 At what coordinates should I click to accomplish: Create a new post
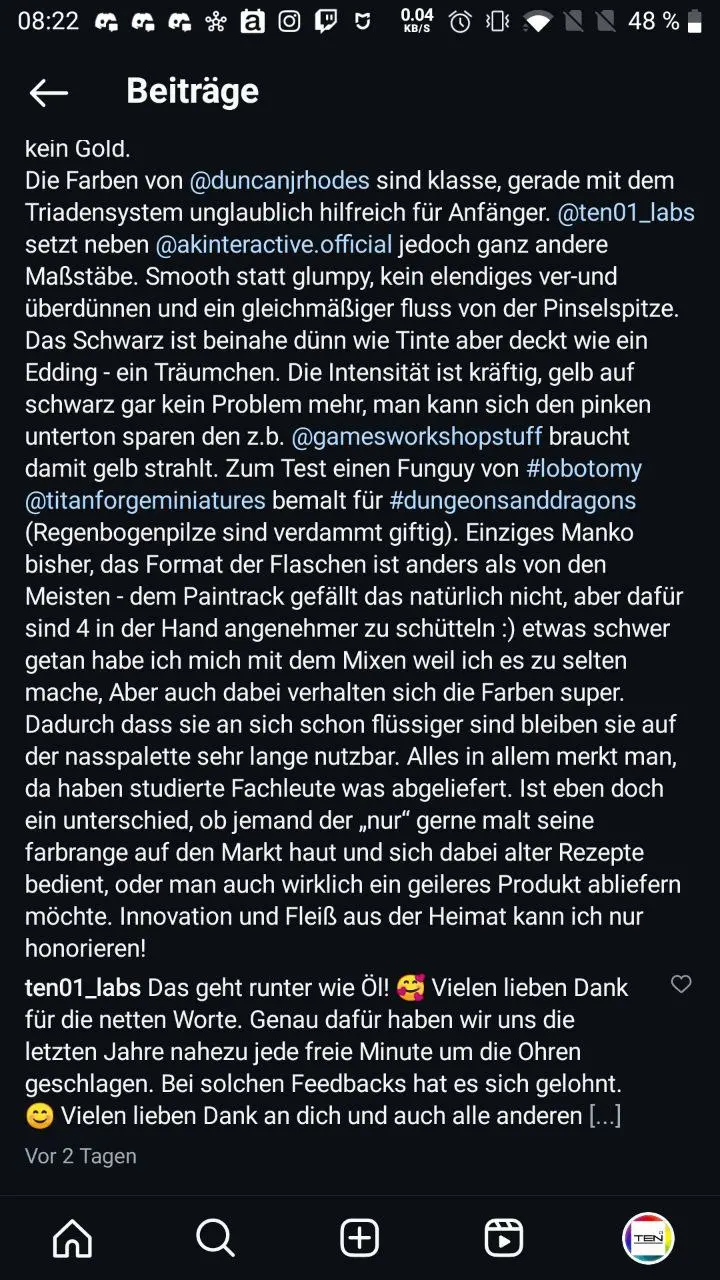[359, 1238]
